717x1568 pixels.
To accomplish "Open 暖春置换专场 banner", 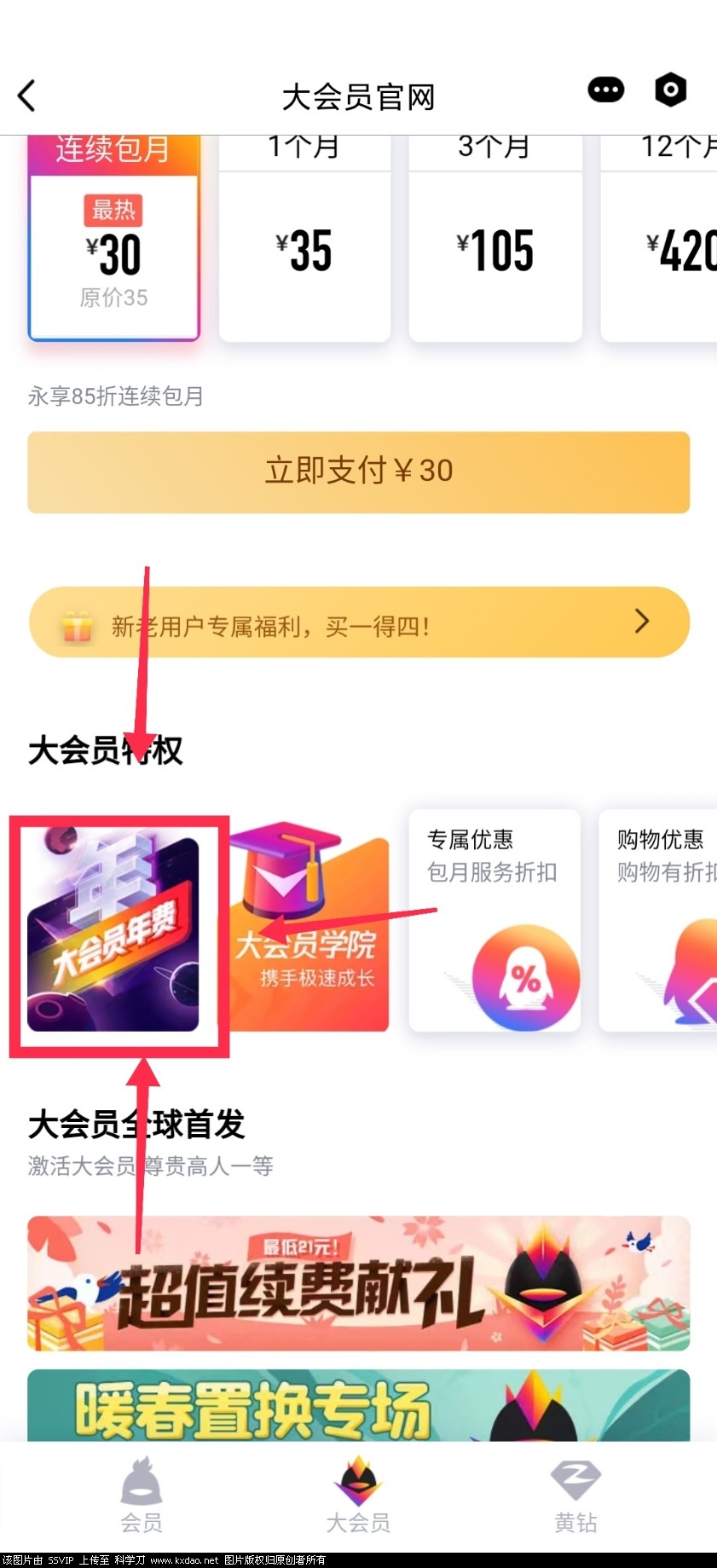I will (358, 1407).
